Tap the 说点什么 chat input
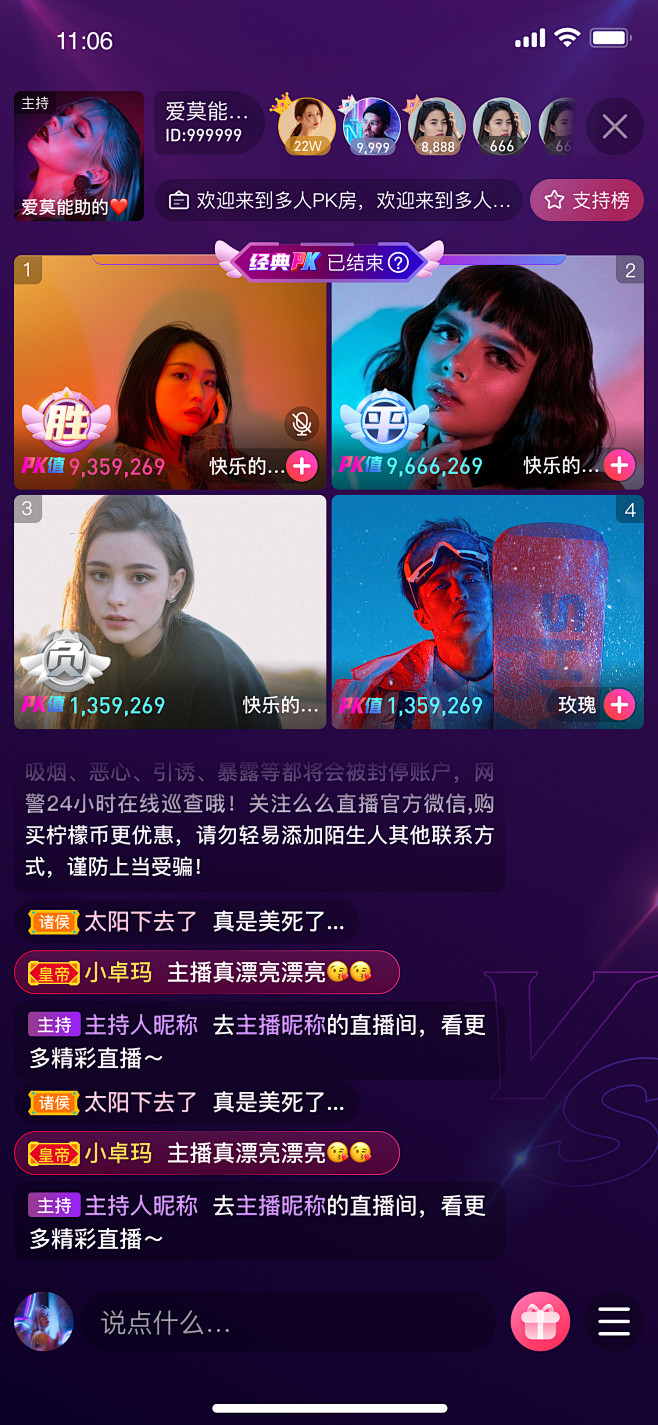The width and height of the screenshot is (658, 1425). coord(290,1324)
